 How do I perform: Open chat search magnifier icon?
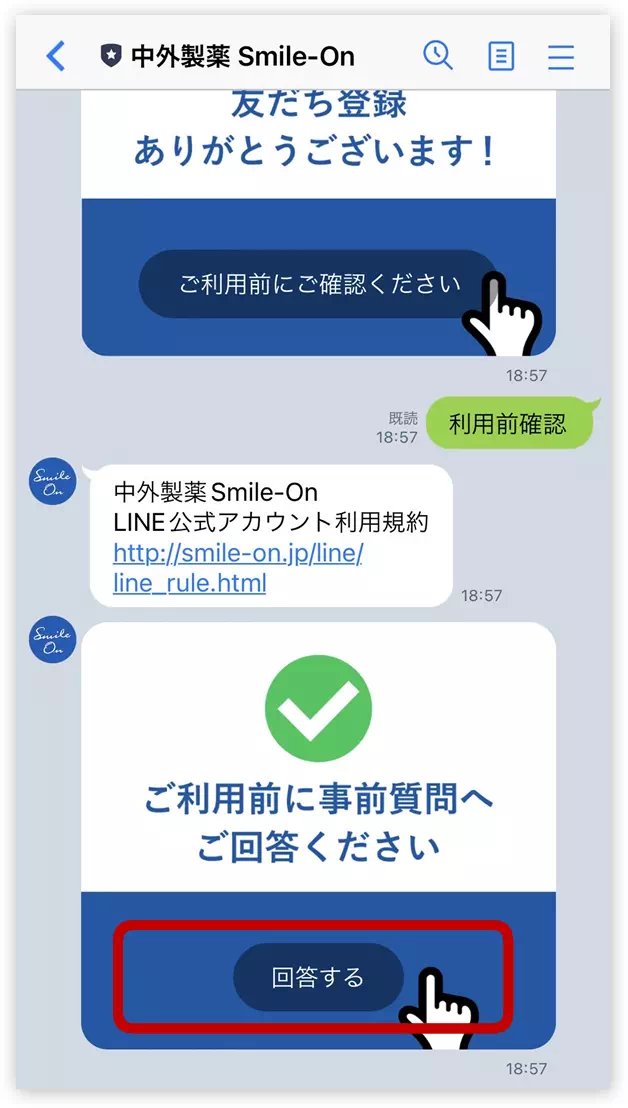438,55
